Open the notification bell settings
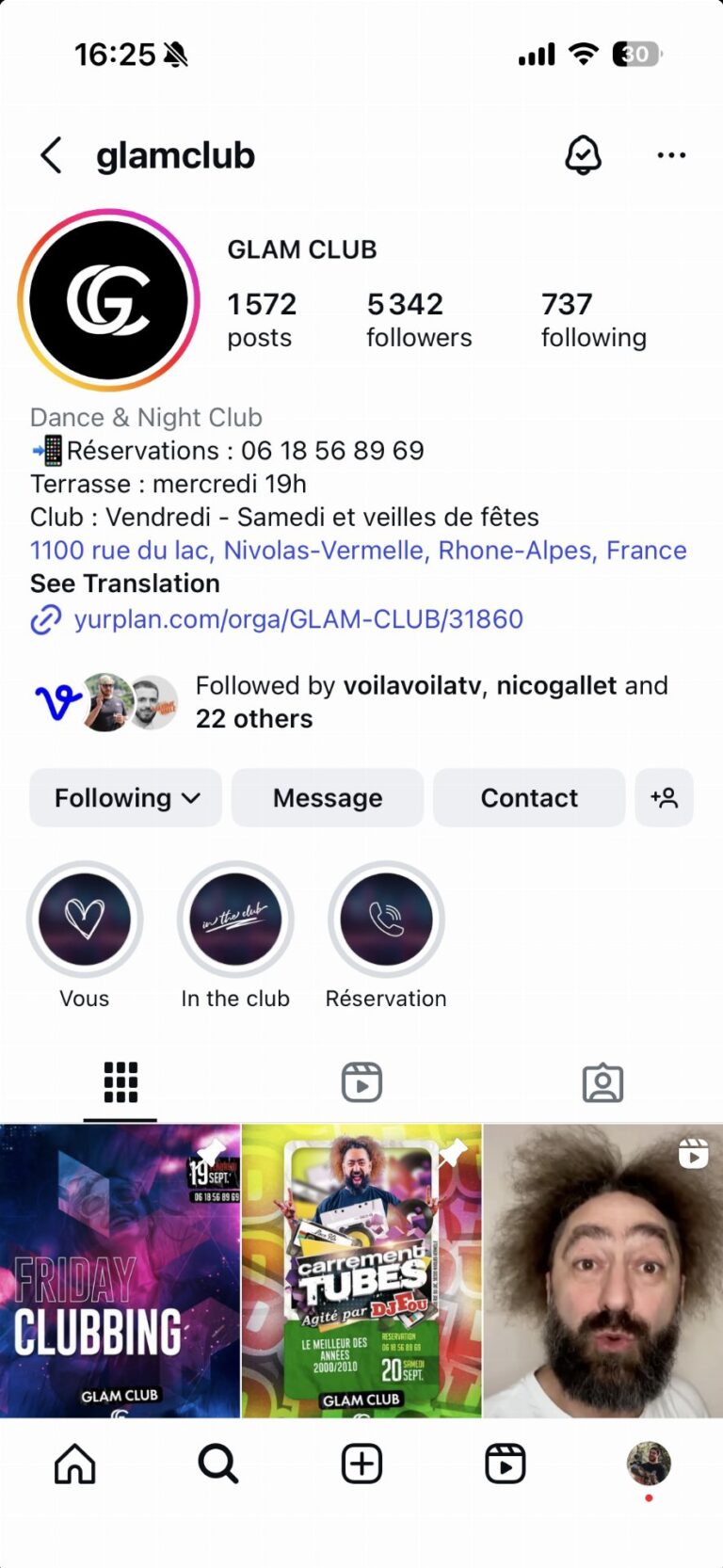723x1568 pixels. pyautogui.click(x=583, y=155)
